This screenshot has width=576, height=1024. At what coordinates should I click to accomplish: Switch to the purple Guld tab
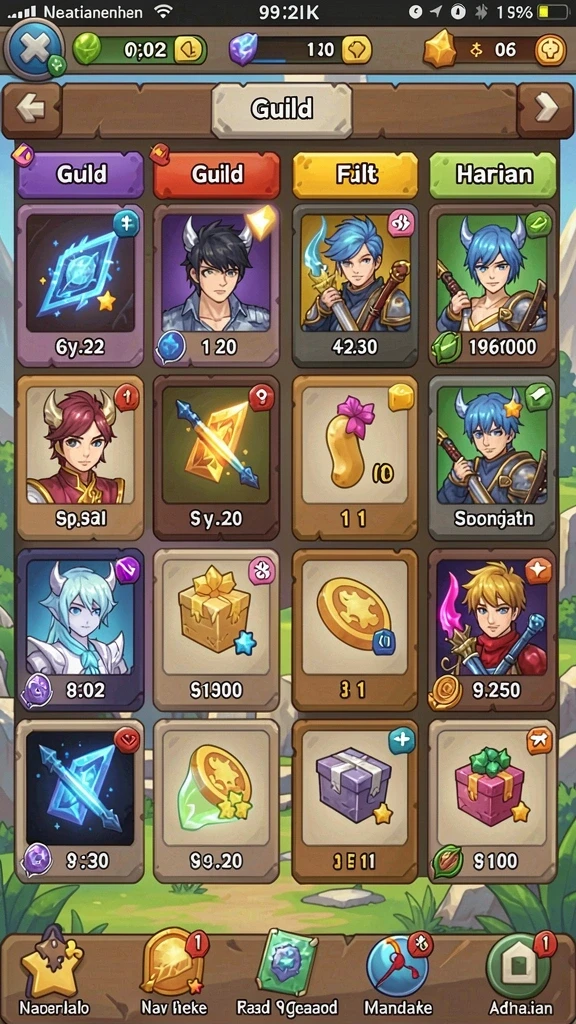80,174
